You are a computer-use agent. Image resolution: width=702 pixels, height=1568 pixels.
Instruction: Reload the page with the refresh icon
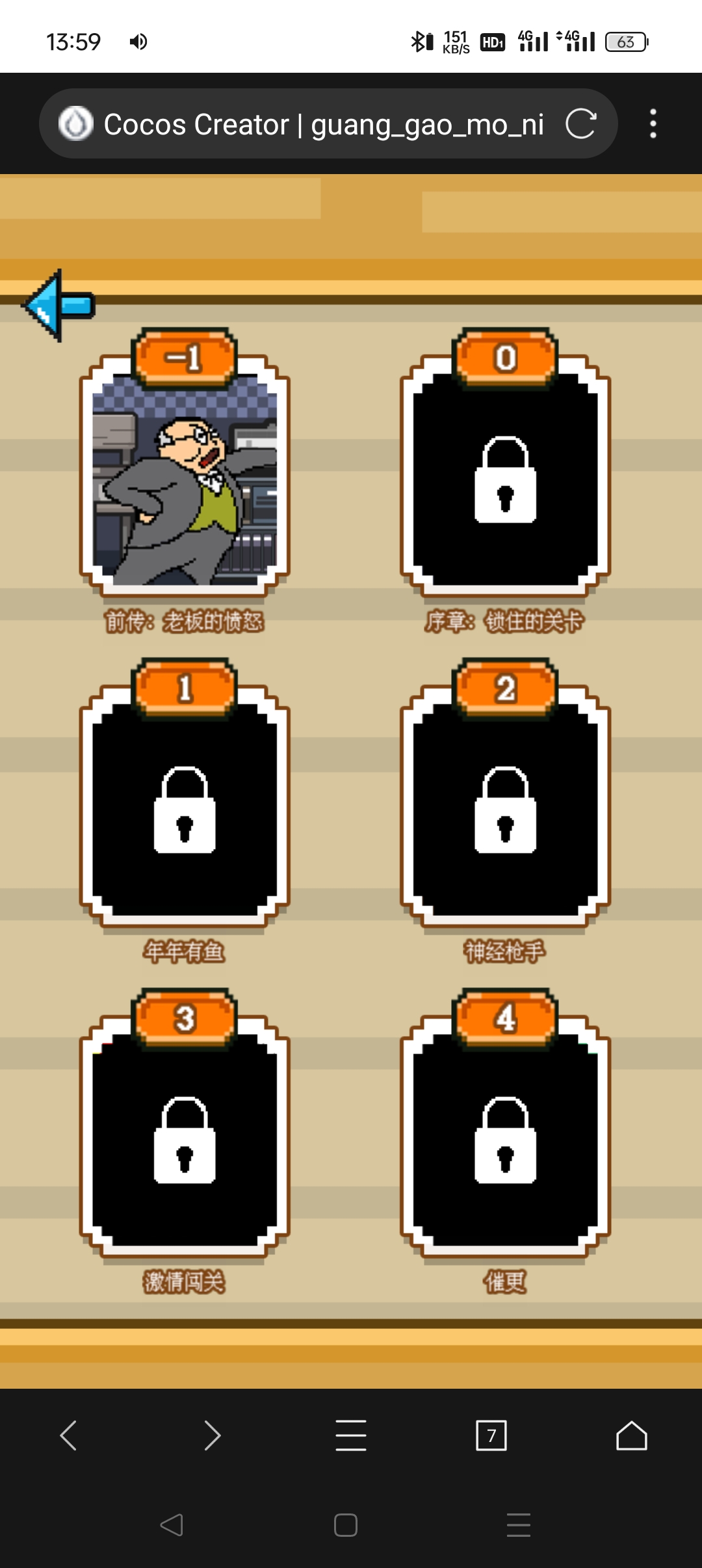click(x=580, y=123)
